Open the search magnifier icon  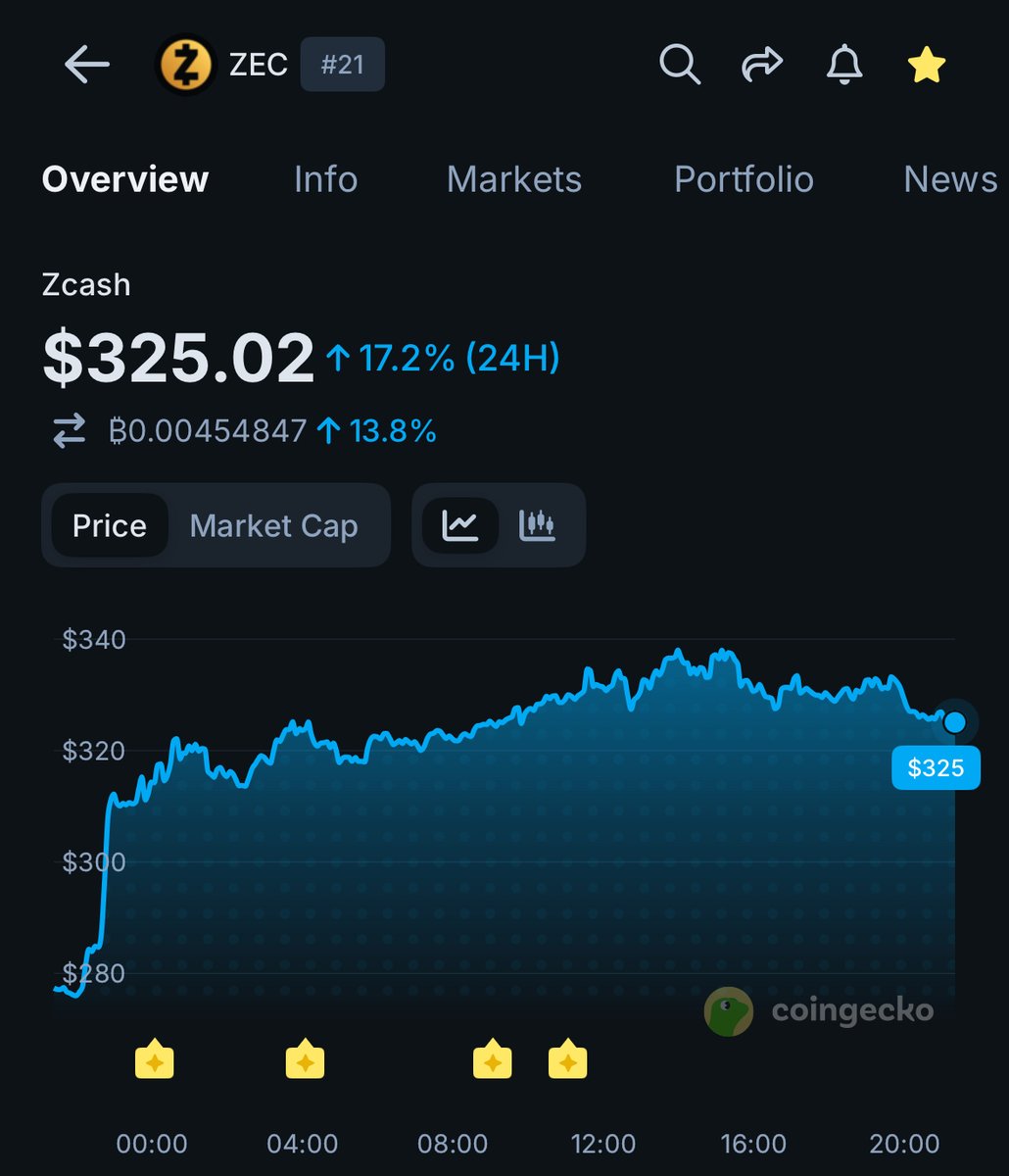(x=679, y=65)
